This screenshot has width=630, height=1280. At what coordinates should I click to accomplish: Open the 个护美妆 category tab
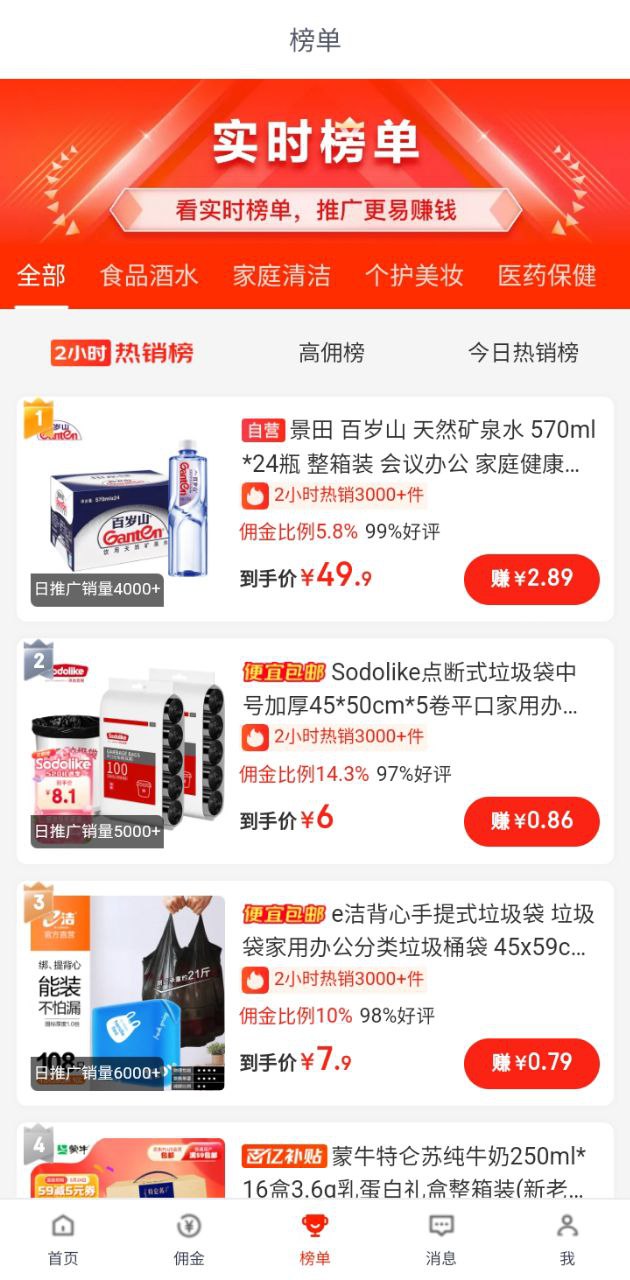[413, 276]
